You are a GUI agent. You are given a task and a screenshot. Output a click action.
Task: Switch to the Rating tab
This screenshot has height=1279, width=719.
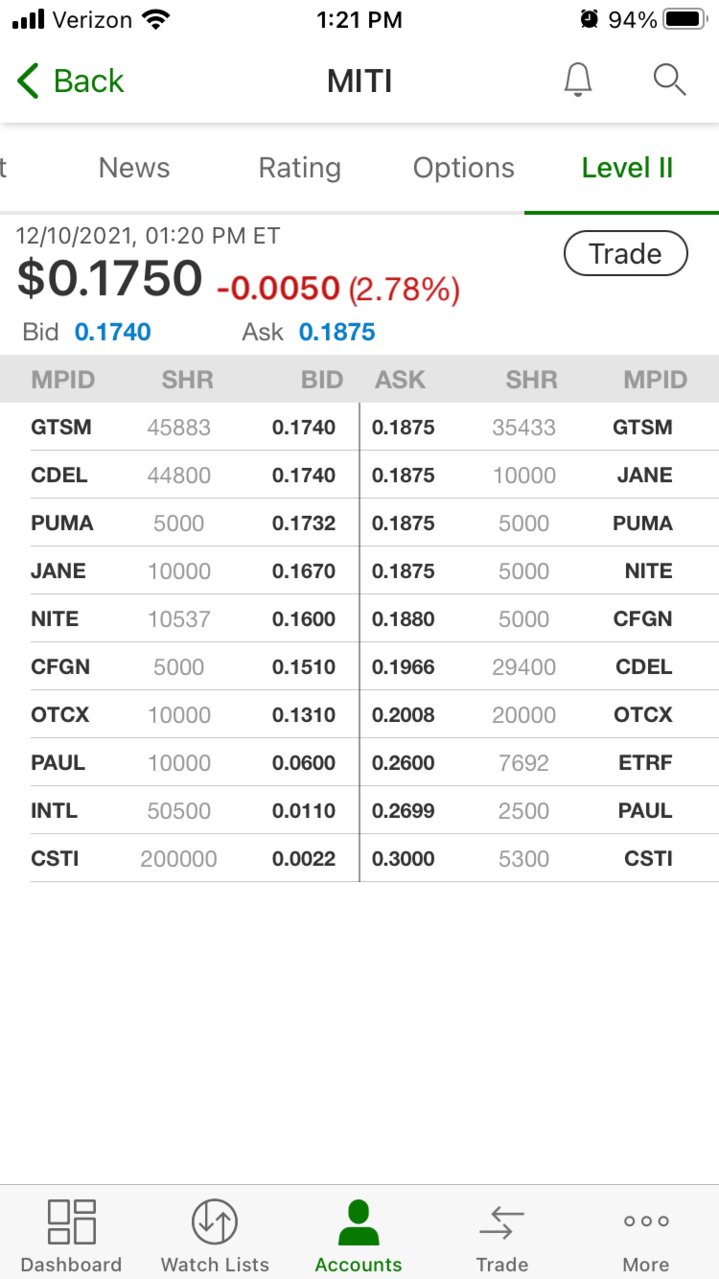(299, 168)
